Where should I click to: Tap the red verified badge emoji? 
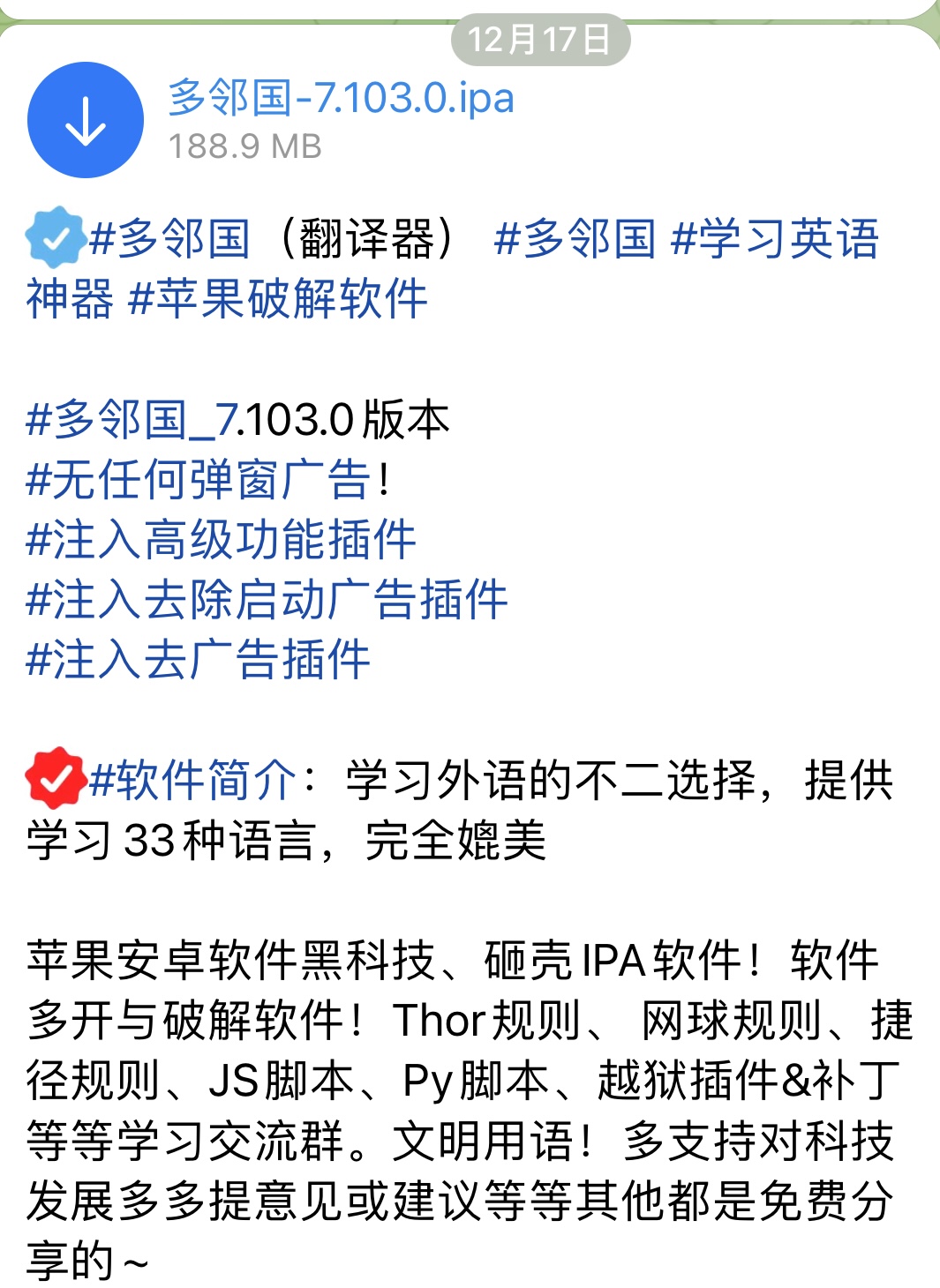coord(56,780)
